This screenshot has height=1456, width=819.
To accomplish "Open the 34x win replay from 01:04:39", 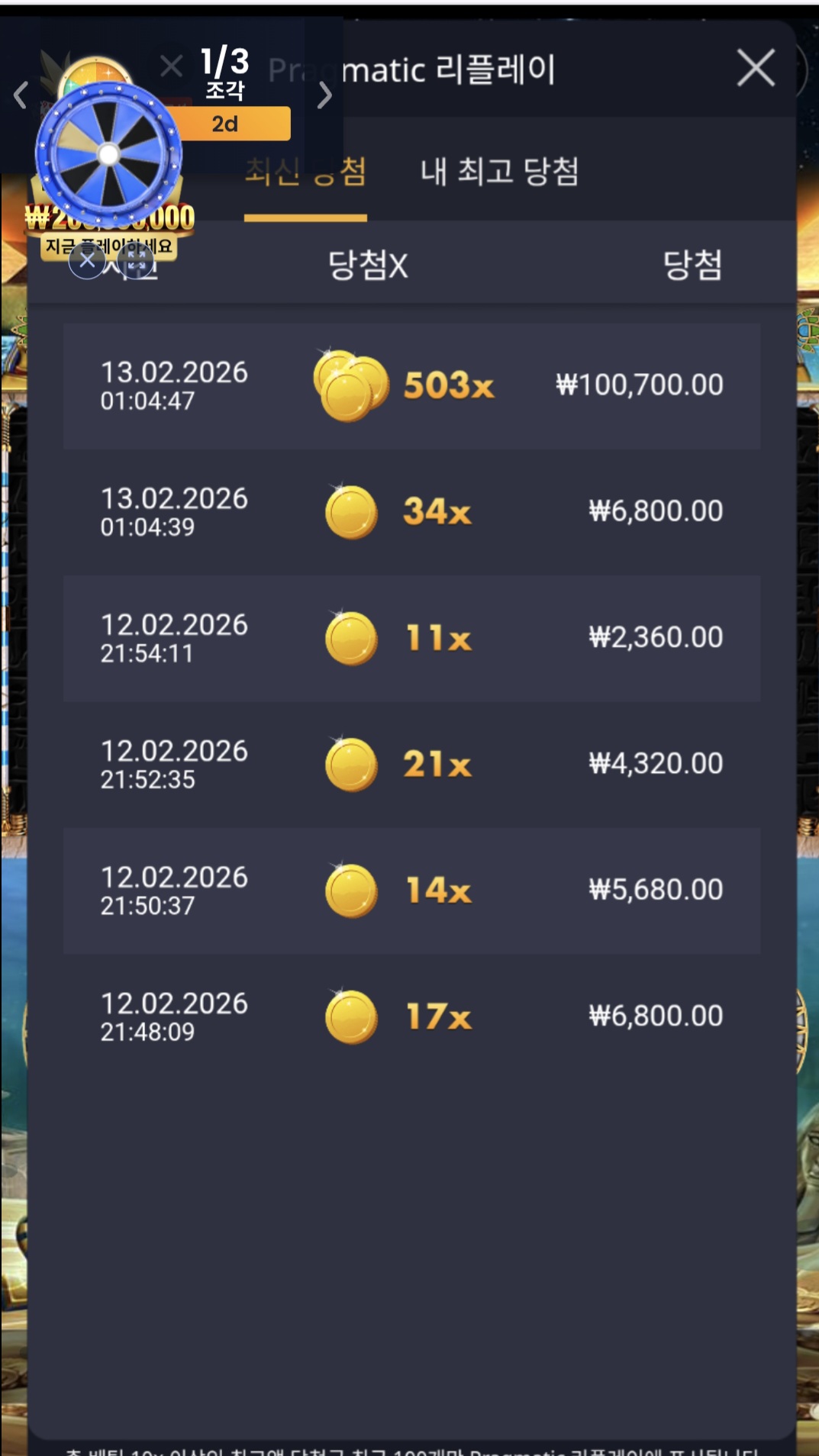I will 411,511.
